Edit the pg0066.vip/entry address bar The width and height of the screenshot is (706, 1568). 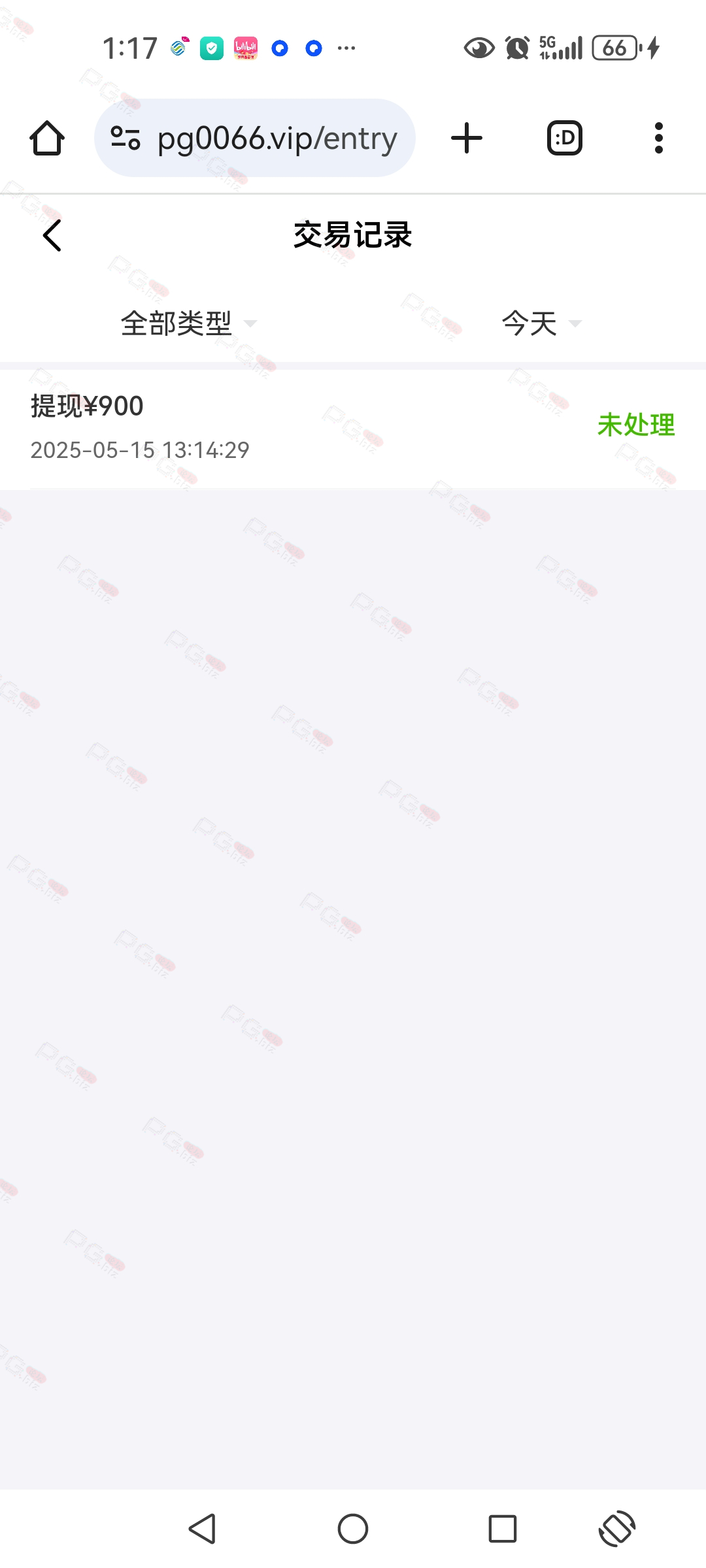coord(277,139)
